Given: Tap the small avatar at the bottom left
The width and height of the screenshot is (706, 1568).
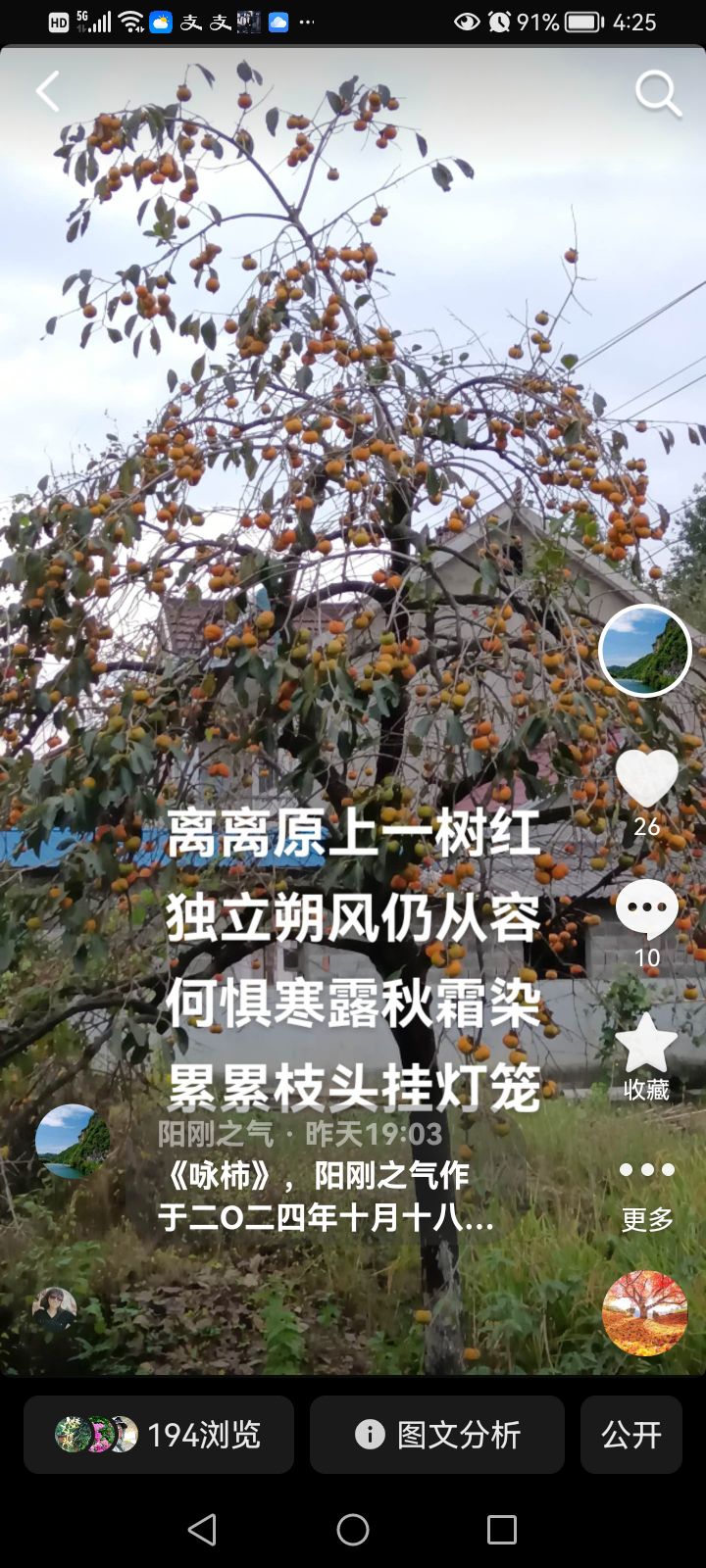Looking at the screenshot, I should (x=54, y=1308).
